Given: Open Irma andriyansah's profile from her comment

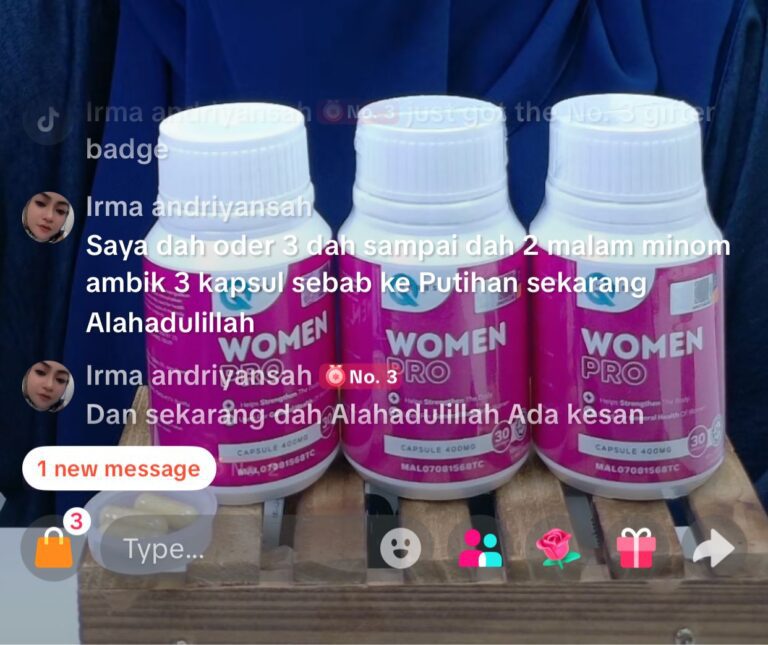Looking at the screenshot, I should (x=48, y=218).
